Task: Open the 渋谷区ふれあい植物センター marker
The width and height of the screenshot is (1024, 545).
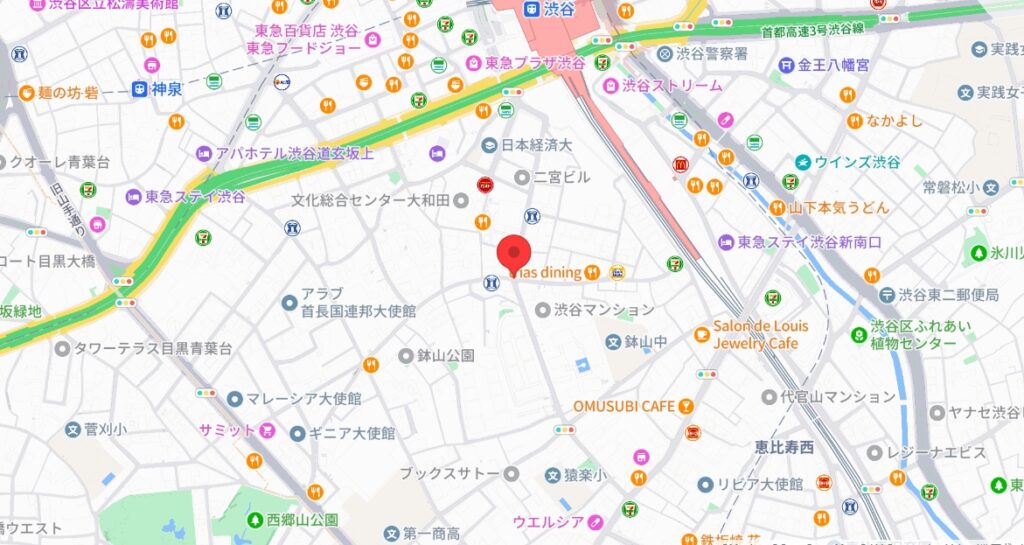Action: 858,334
